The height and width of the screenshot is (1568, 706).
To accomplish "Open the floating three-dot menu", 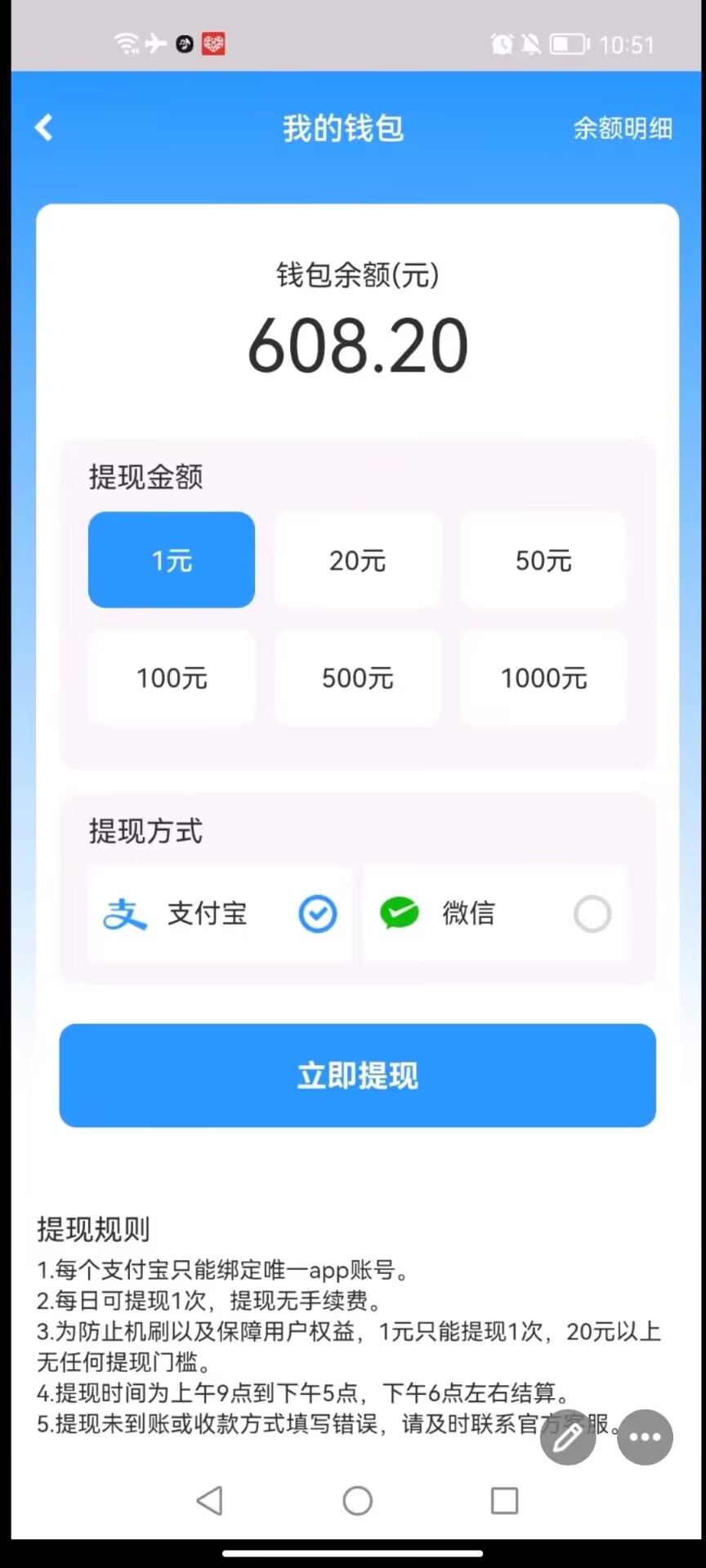I will point(645,1437).
